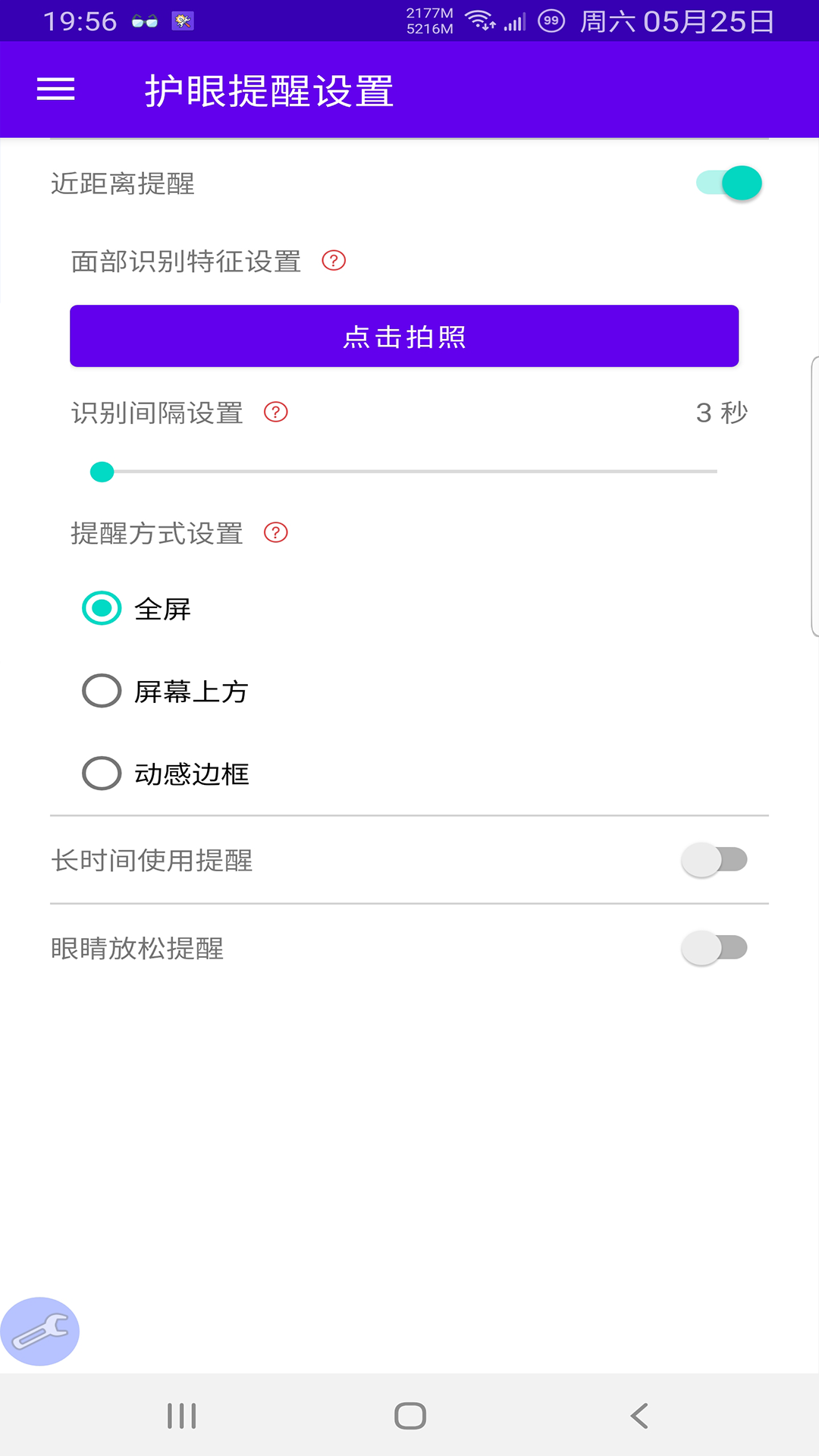This screenshot has height=1456, width=819.
Task: Turn off the 近距离提醒 switch
Action: [x=729, y=183]
